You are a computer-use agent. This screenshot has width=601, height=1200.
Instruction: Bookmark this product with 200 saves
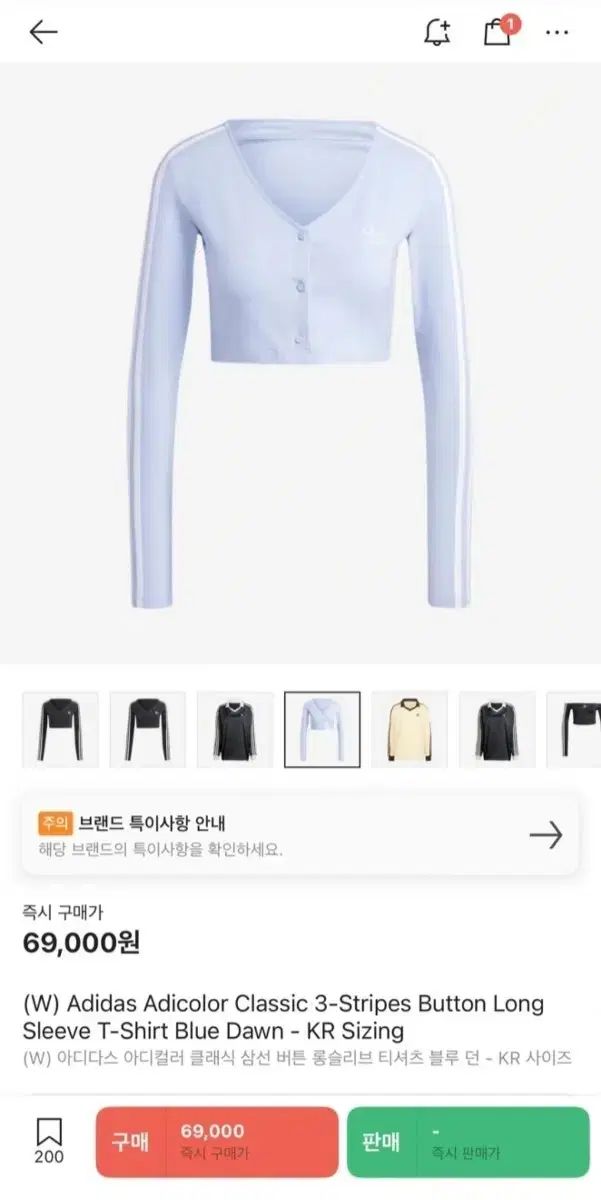click(x=48, y=1140)
